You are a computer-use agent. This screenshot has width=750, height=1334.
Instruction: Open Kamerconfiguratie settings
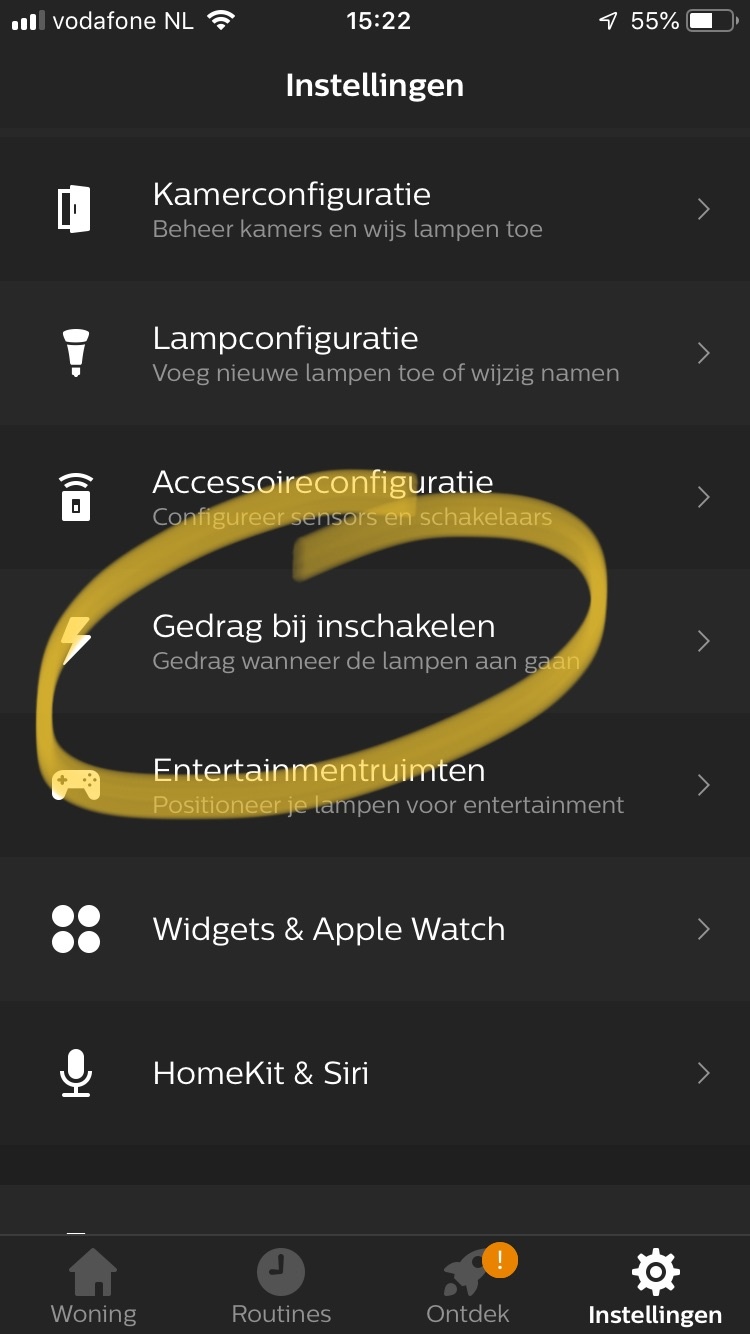pyautogui.click(x=375, y=209)
